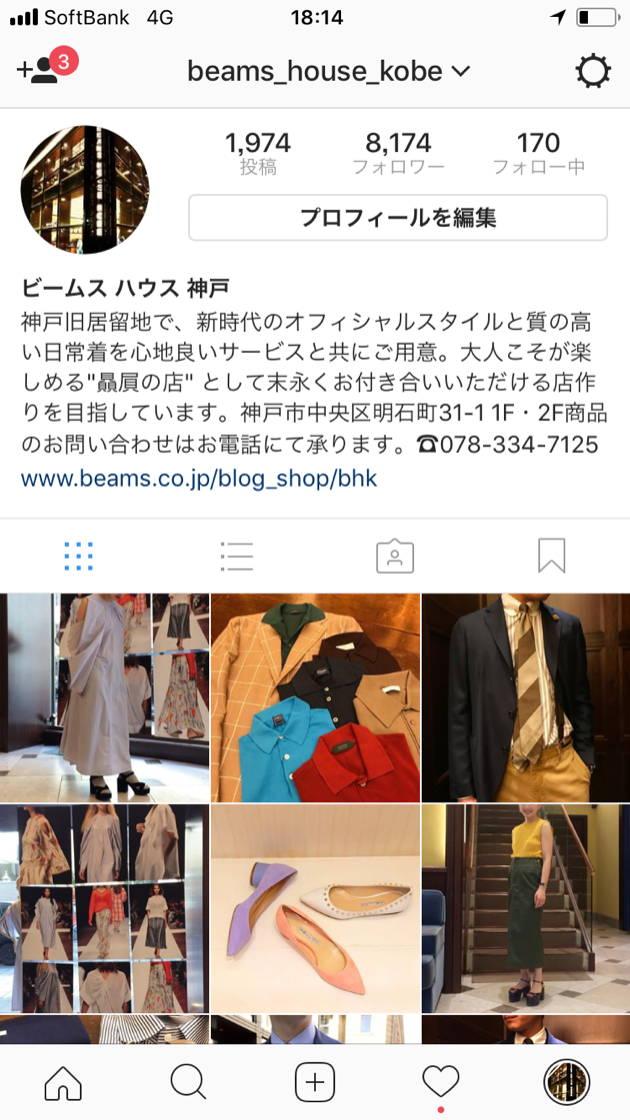Viewport: 630px width, 1120px height.
Task: Open the www.beams.co.jp/blog_shop/bhk link
Action: pos(199,478)
